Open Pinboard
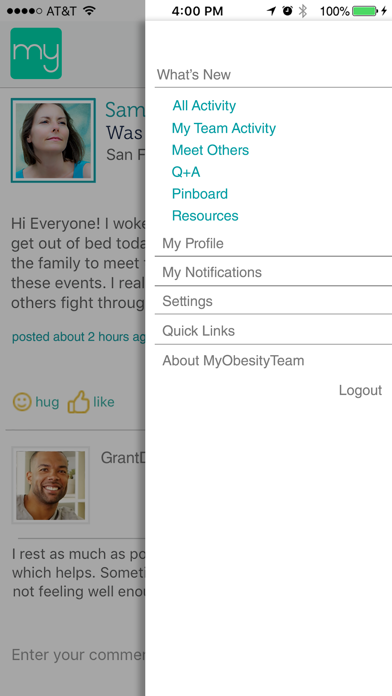Screen dimensions: 392x696 tap(200, 194)
